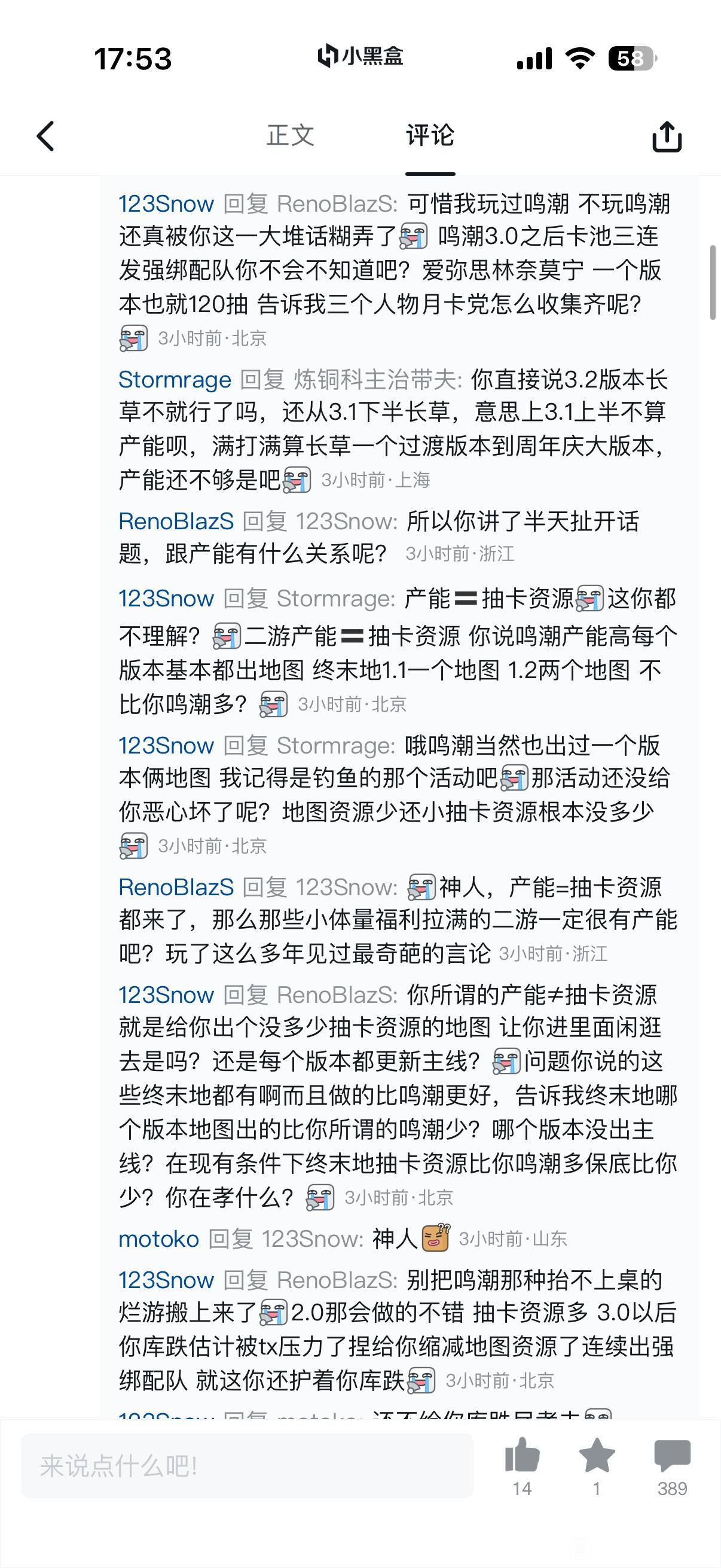Return to 小黑盒 via status bar breadcrumb
The width and height of the screenshot is (721, 1568).
[360, 57]
